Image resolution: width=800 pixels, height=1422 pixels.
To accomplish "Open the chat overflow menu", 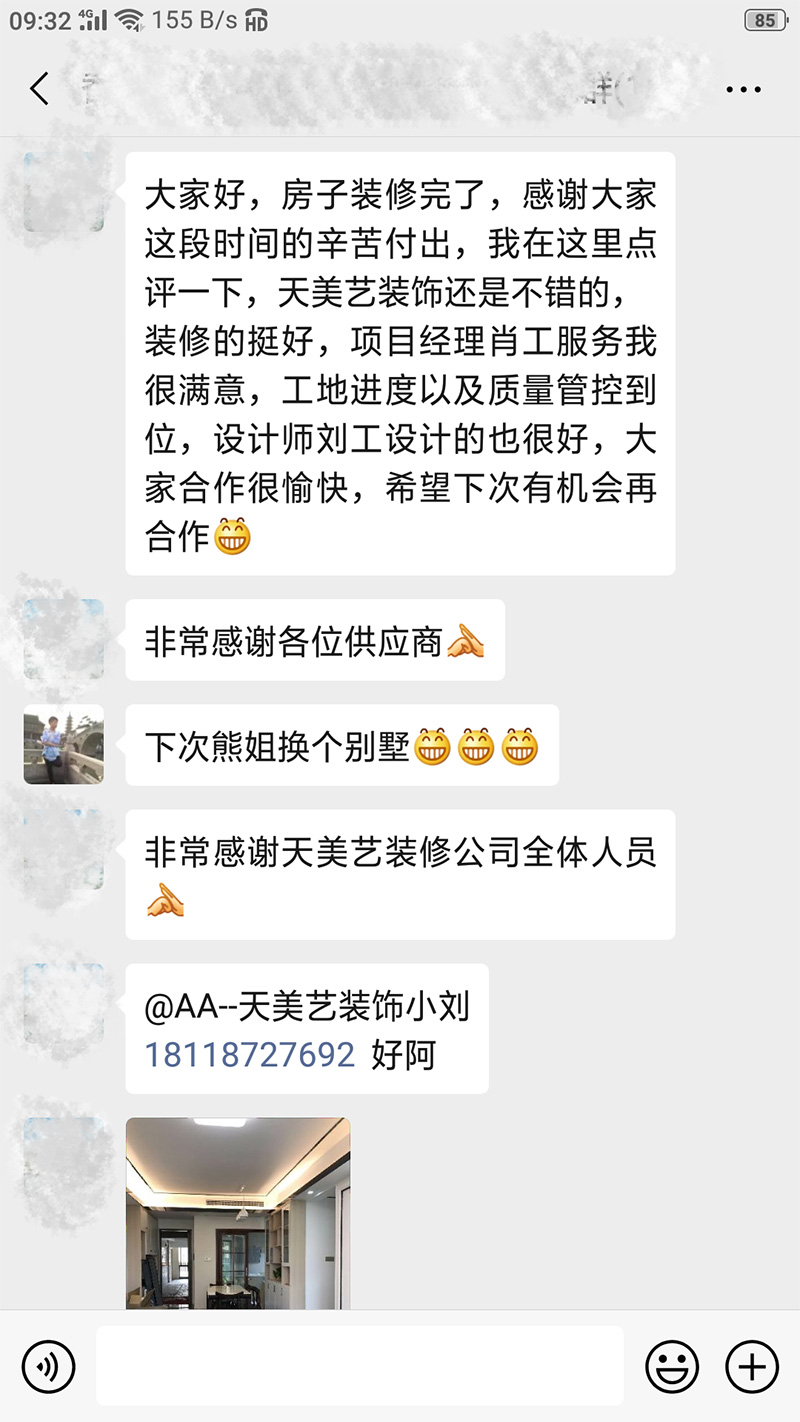I will click(x=744, y=90).
